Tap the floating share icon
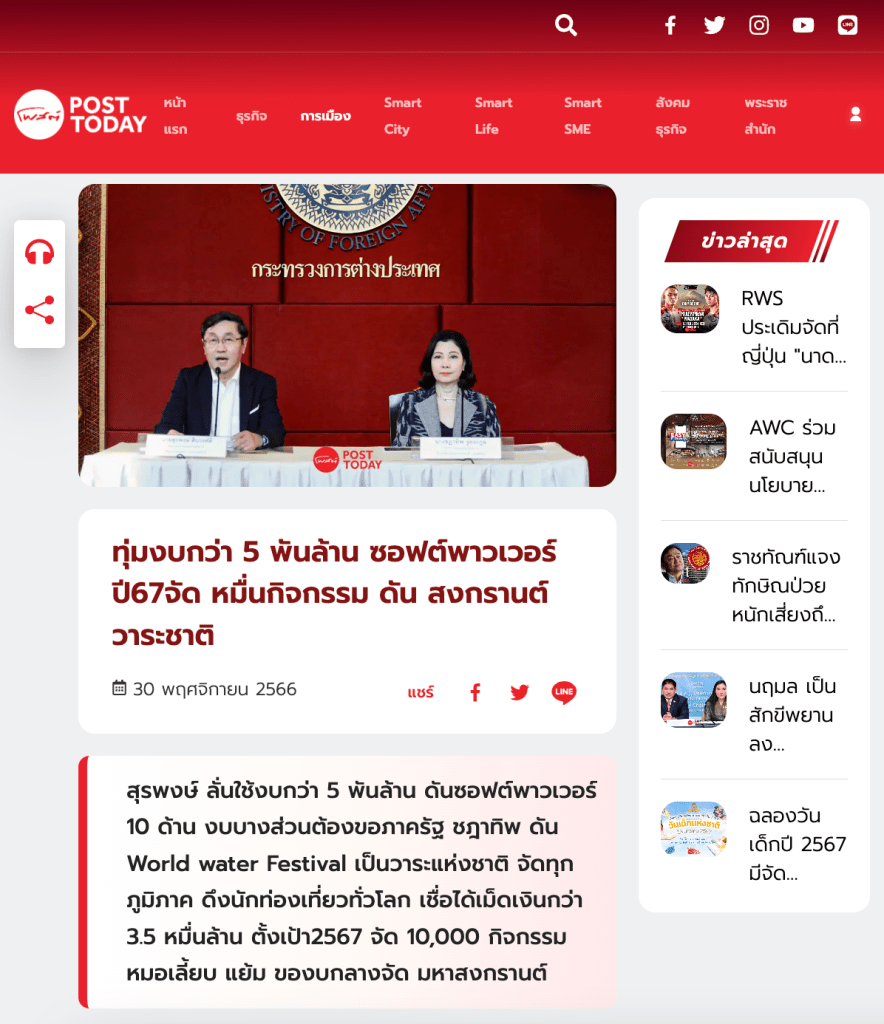This screenshot has width=884, height=1024. 39,310
